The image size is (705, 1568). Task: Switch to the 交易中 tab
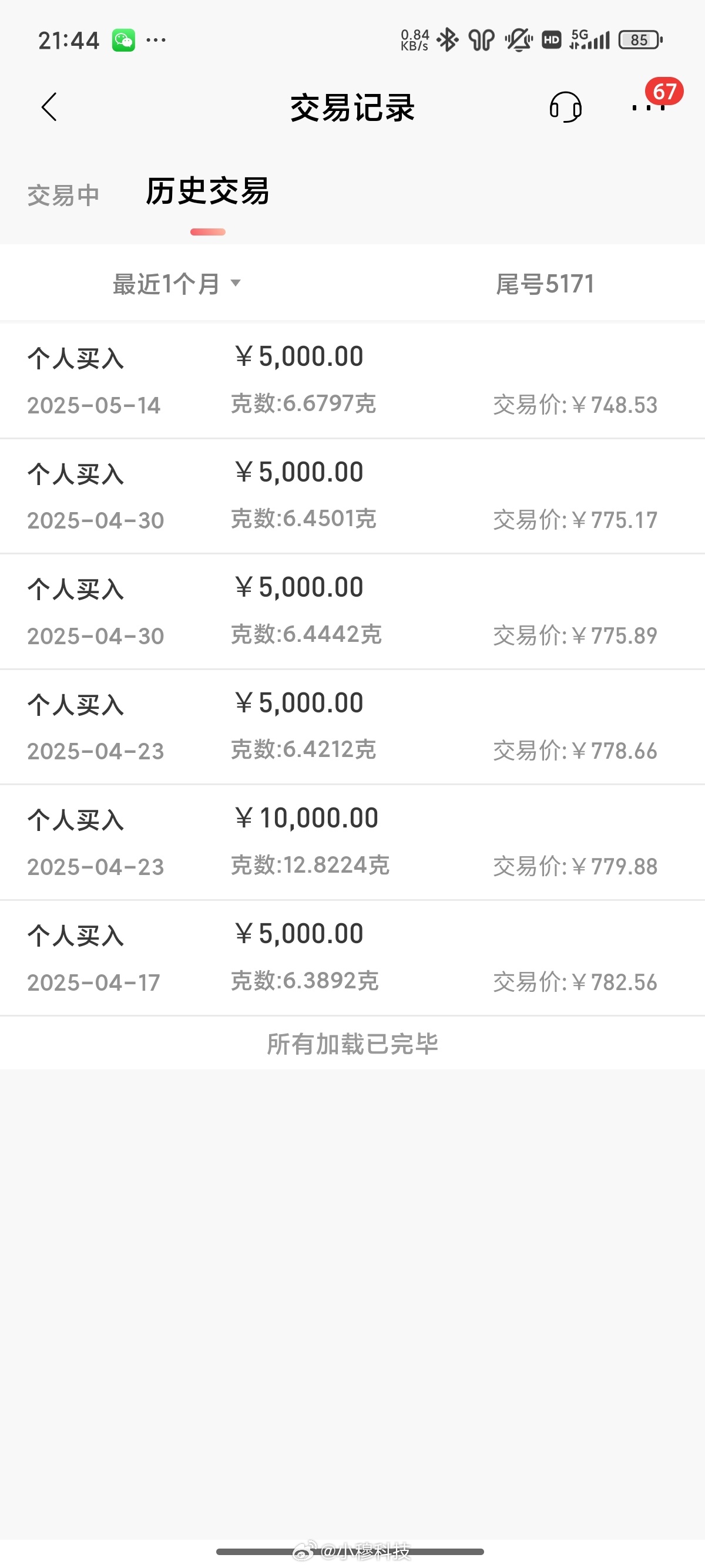coord(63,196)
